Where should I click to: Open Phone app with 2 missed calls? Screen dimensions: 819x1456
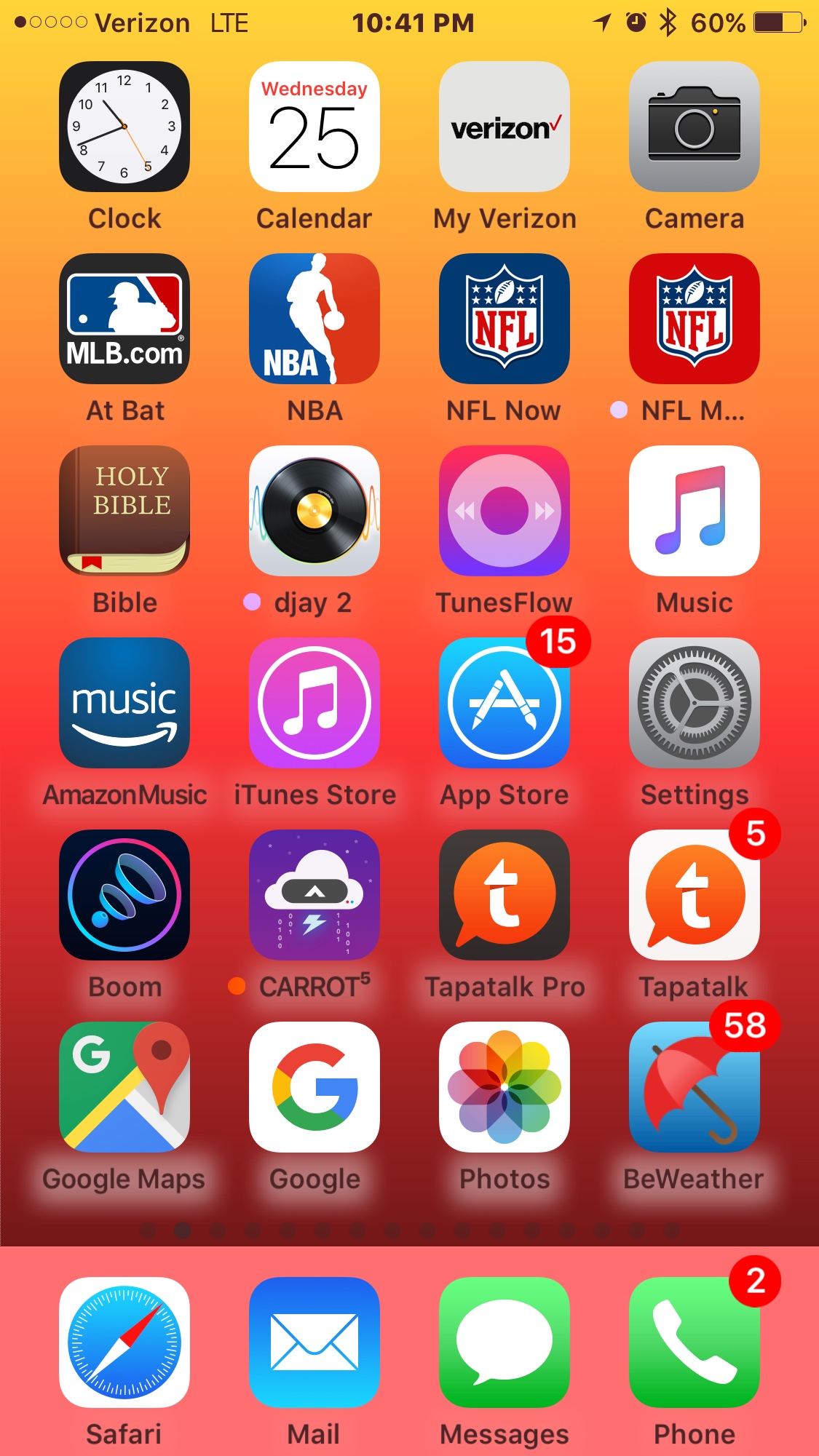click(695, 1342)
